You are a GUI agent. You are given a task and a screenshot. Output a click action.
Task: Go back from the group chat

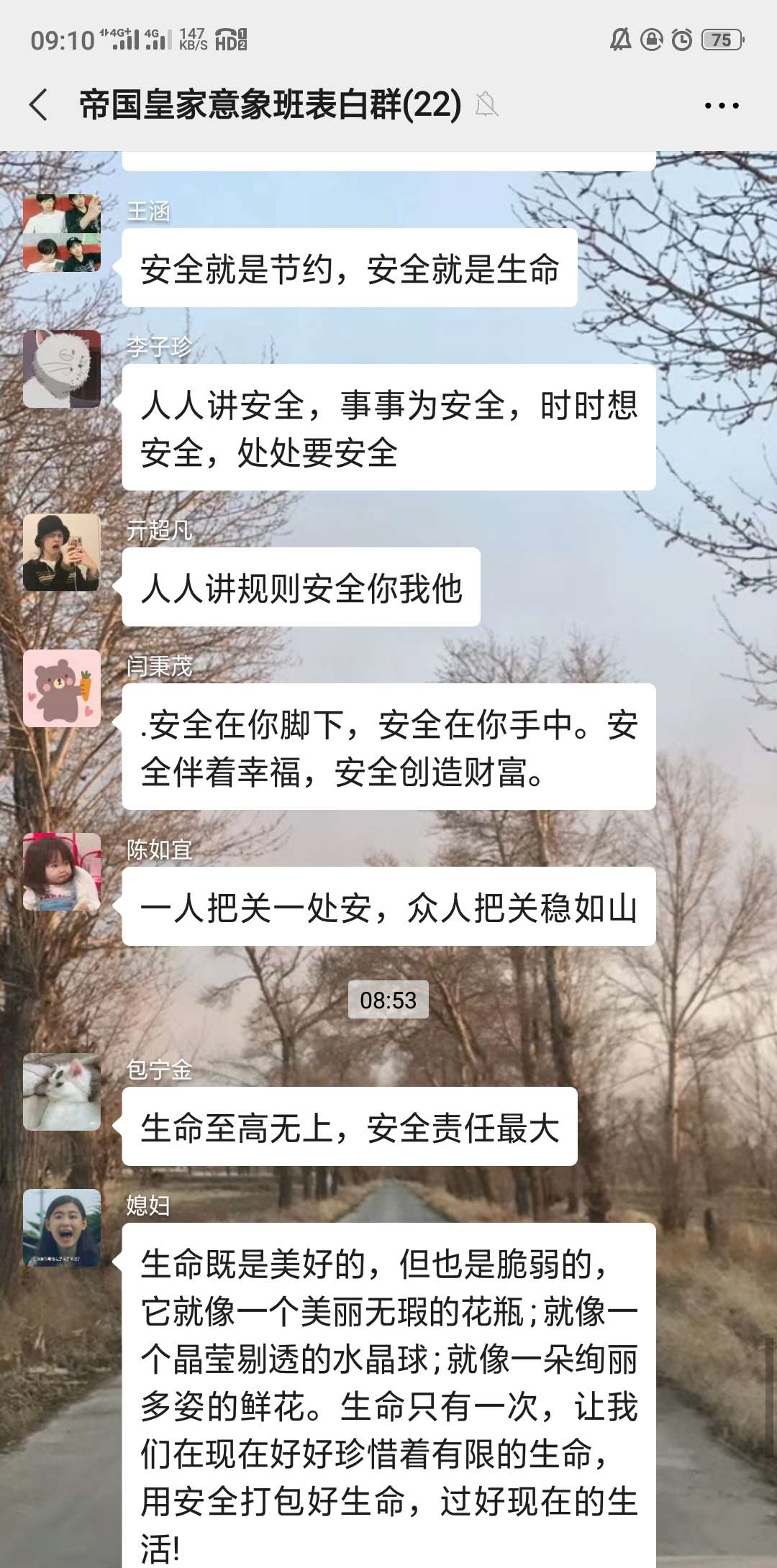[x=40, y=105]
